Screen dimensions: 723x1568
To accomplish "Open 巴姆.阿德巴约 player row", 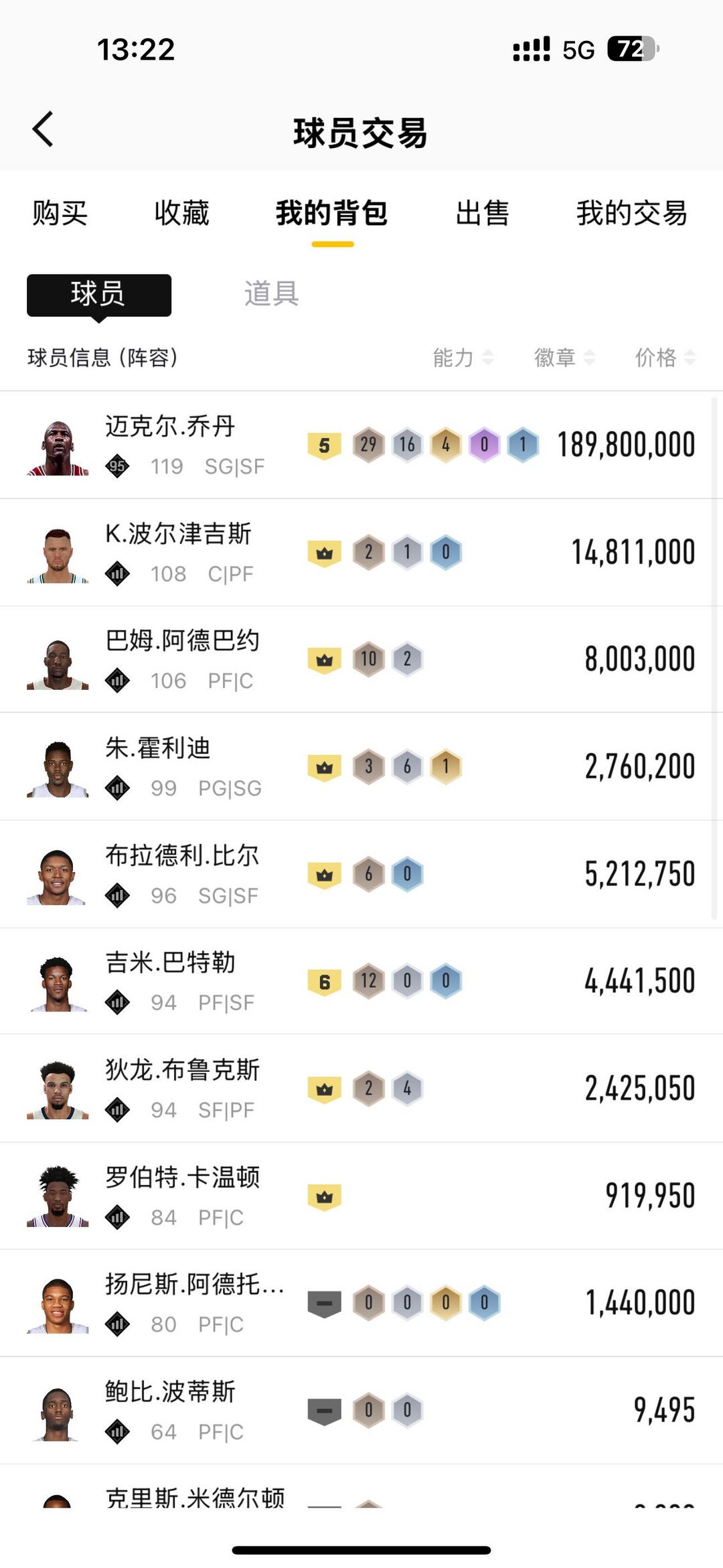I will (361, 660).
